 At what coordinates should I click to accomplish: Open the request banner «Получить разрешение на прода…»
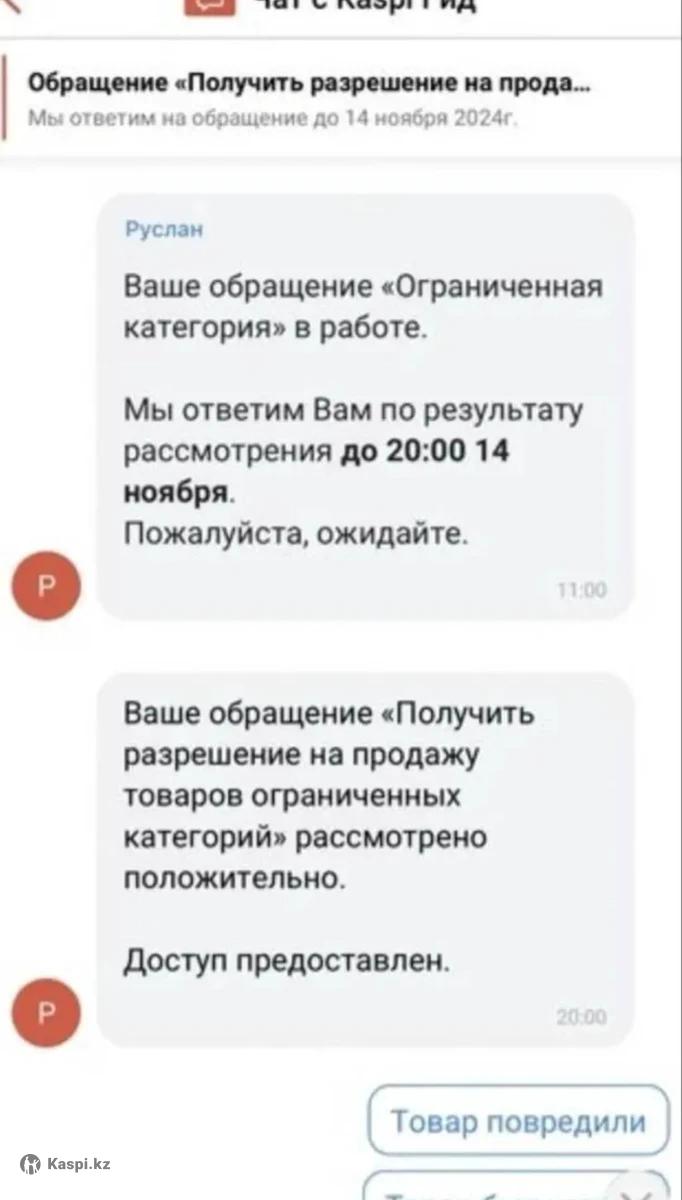click(310, 100)
